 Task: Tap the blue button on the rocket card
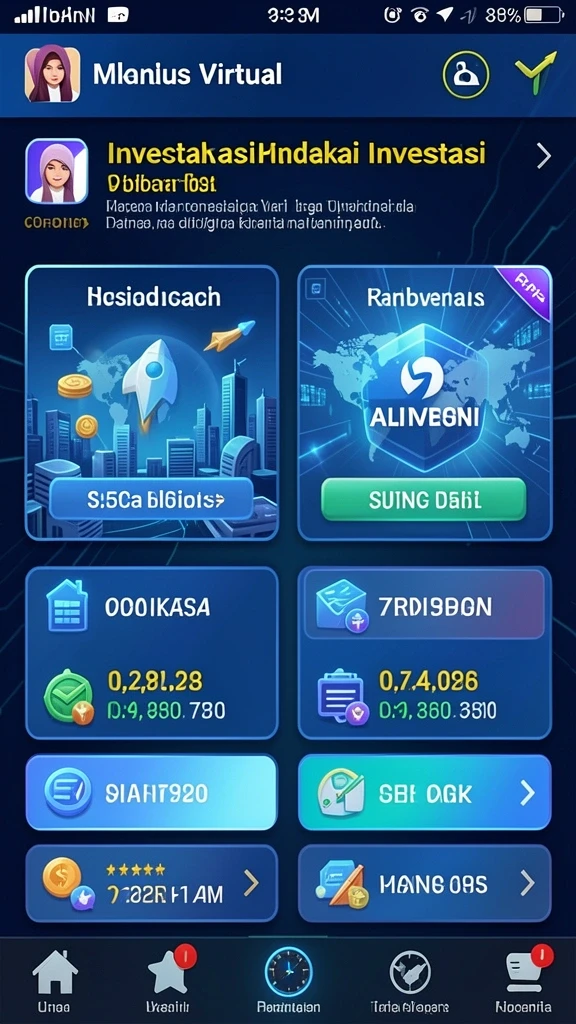tap(152, 501)
